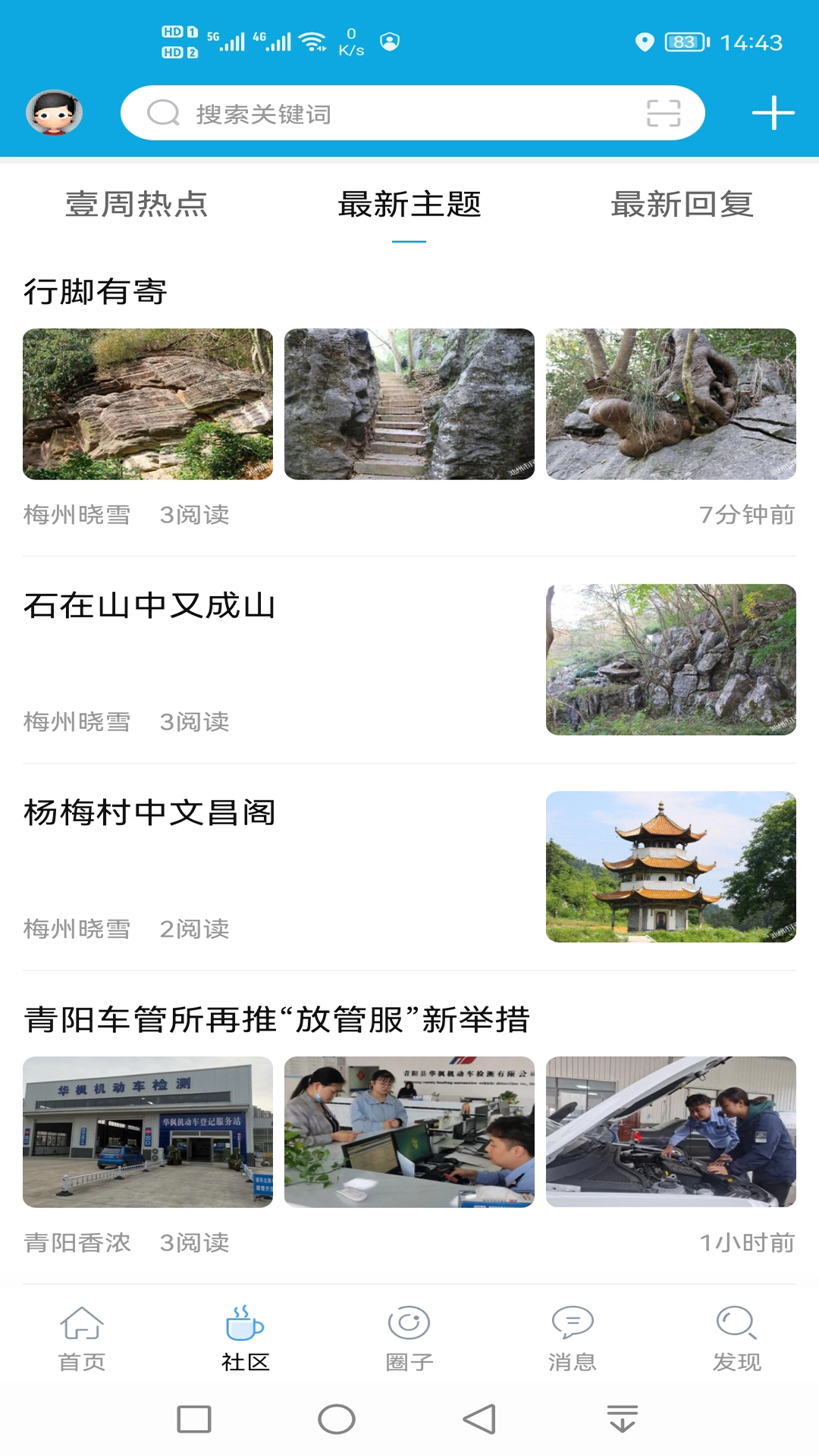Tap the 发现 discover magnifier icon
This screenshot has height=1456, width=819.
737,1321
